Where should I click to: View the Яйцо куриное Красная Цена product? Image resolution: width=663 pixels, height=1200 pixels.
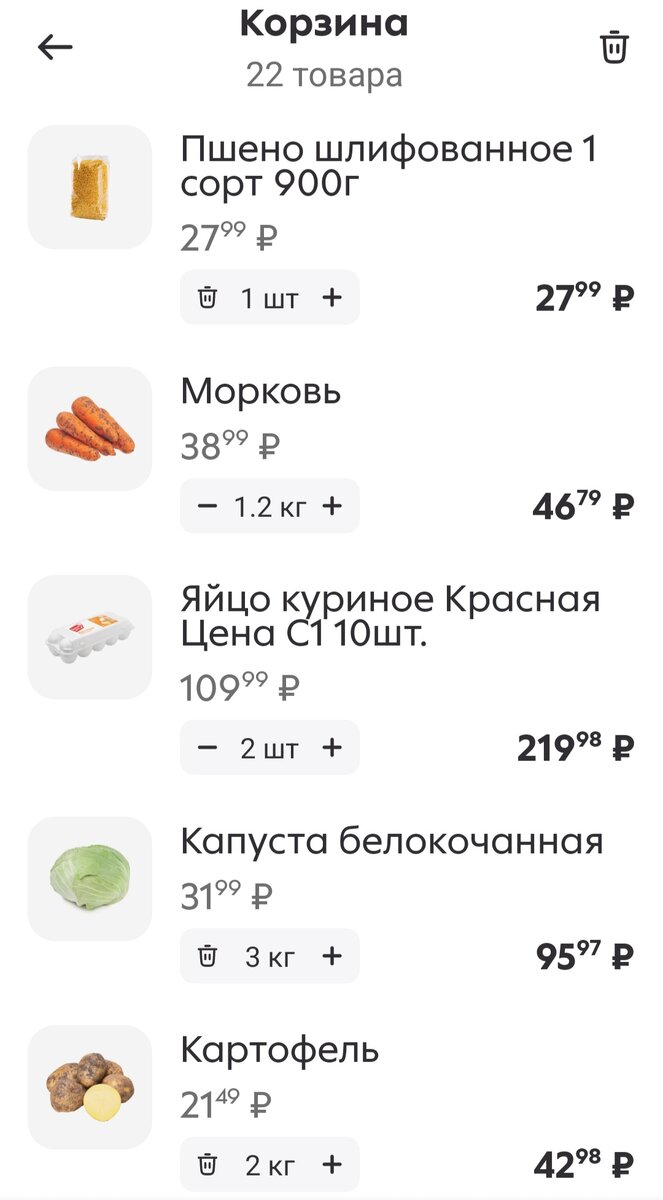coord(90,637)
